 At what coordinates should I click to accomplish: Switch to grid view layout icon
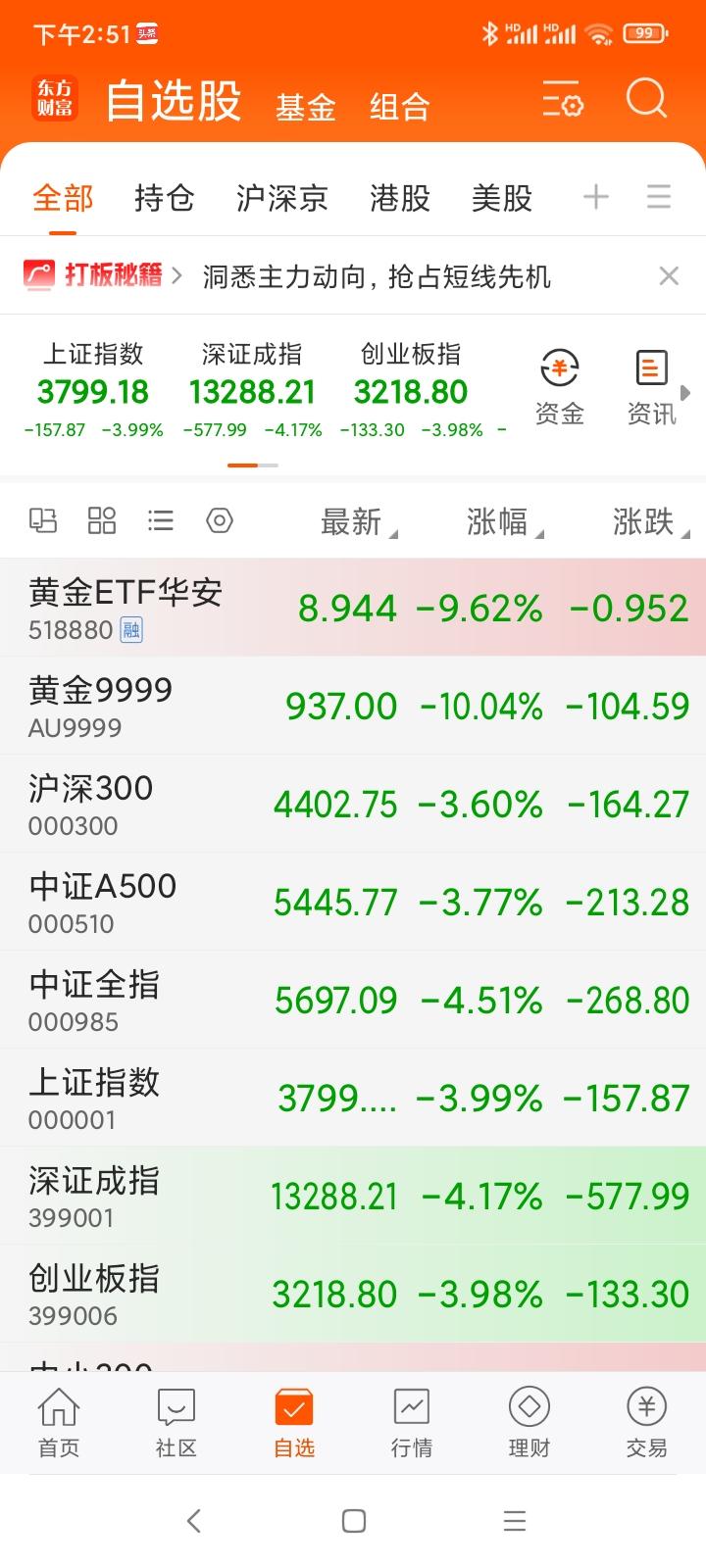pos(101,519)
